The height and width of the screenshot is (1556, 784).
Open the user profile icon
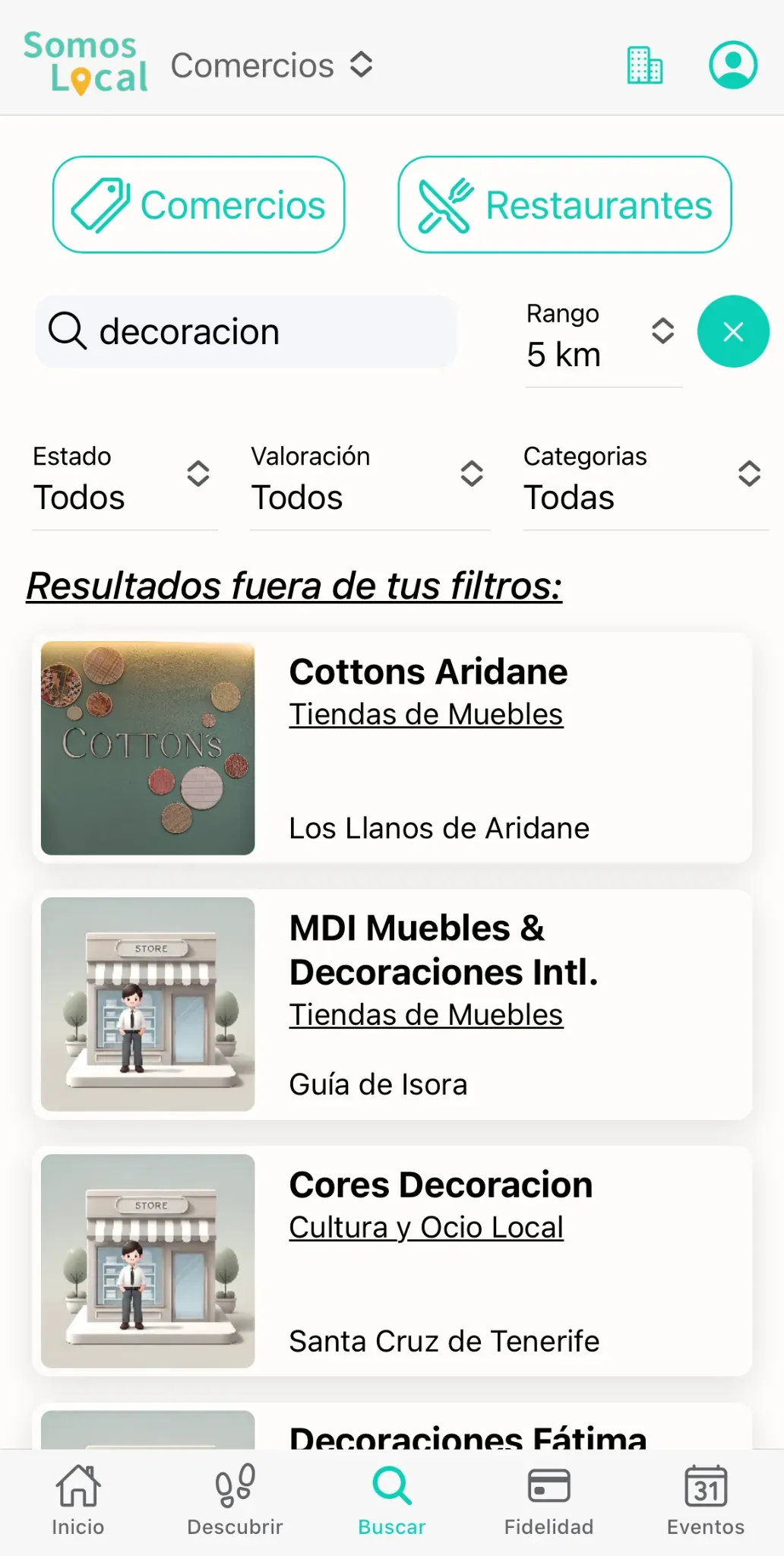point(732,65)
